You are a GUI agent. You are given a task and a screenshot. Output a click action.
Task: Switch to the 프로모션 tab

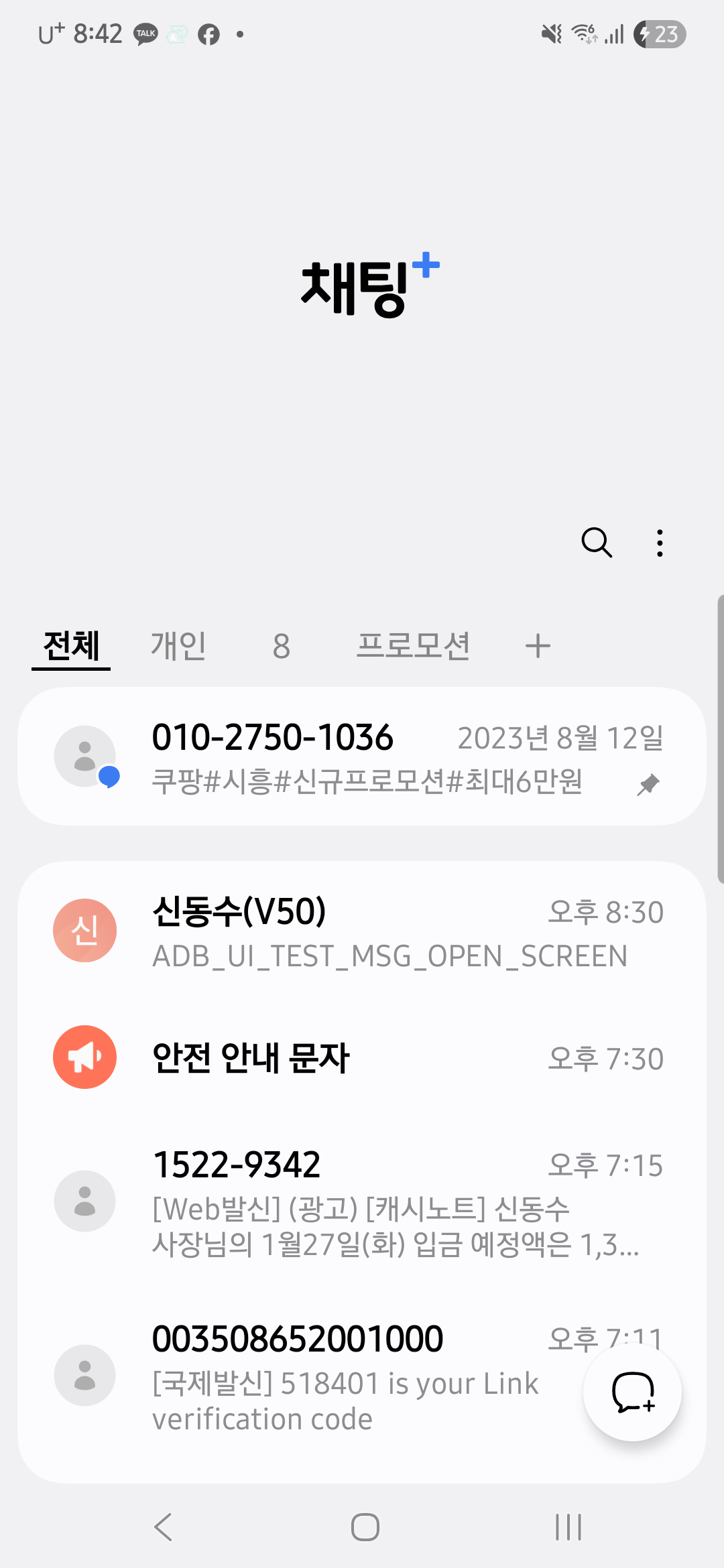(x=414, y=645)
